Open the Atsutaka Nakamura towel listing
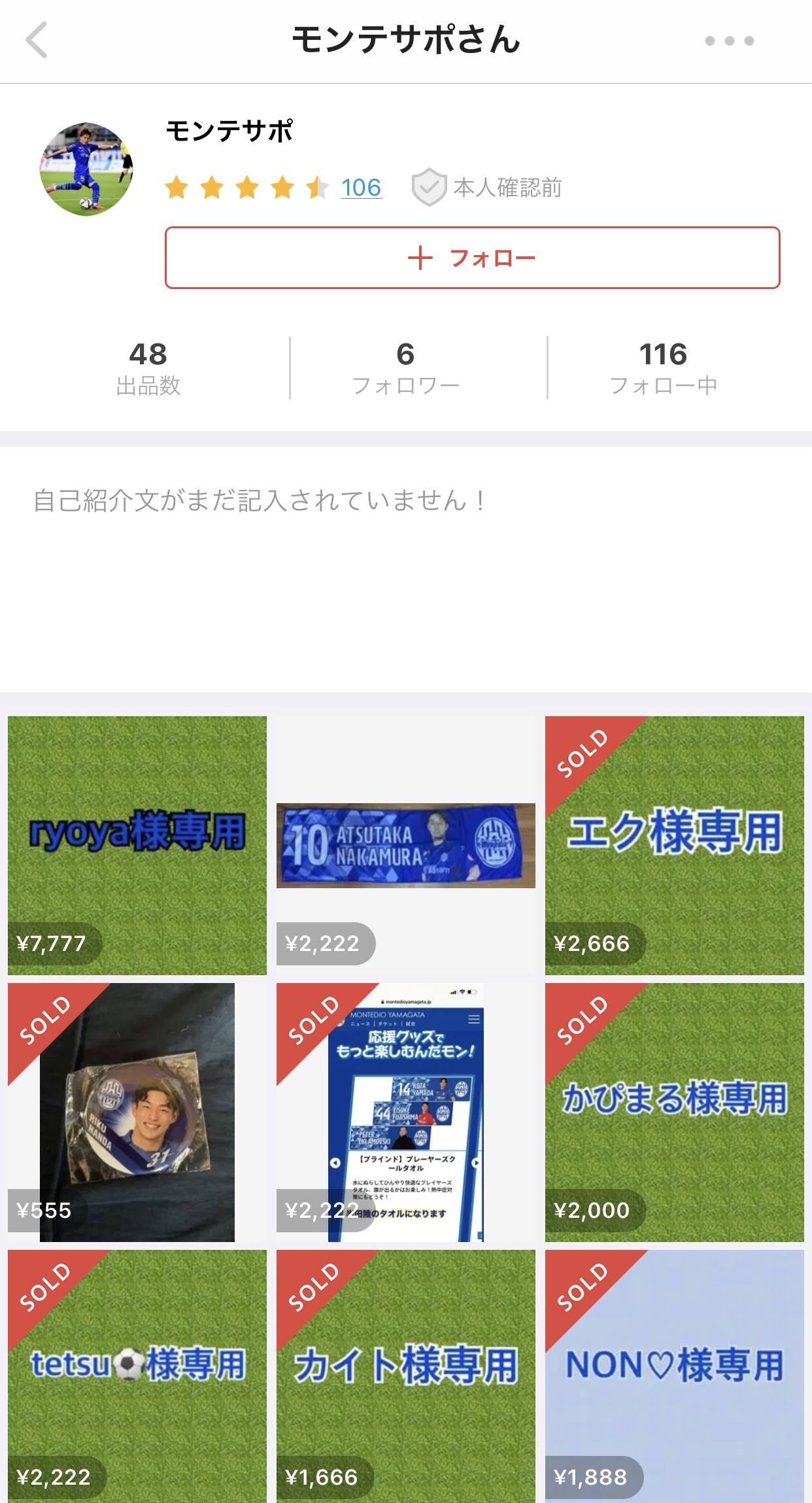The width and height of the screenshot is (812, 1503). point(405,845)
